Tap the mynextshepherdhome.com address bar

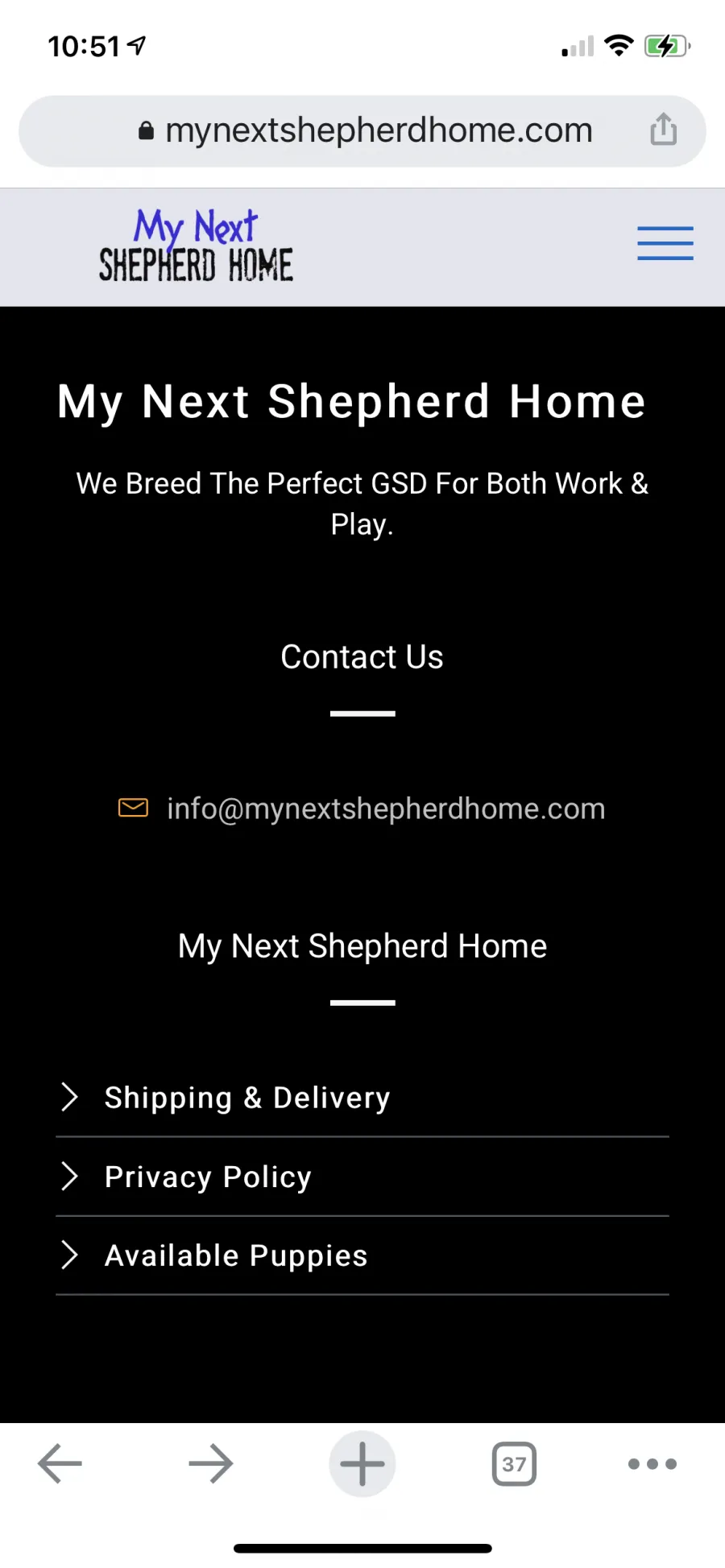click(x=362, y=131)
